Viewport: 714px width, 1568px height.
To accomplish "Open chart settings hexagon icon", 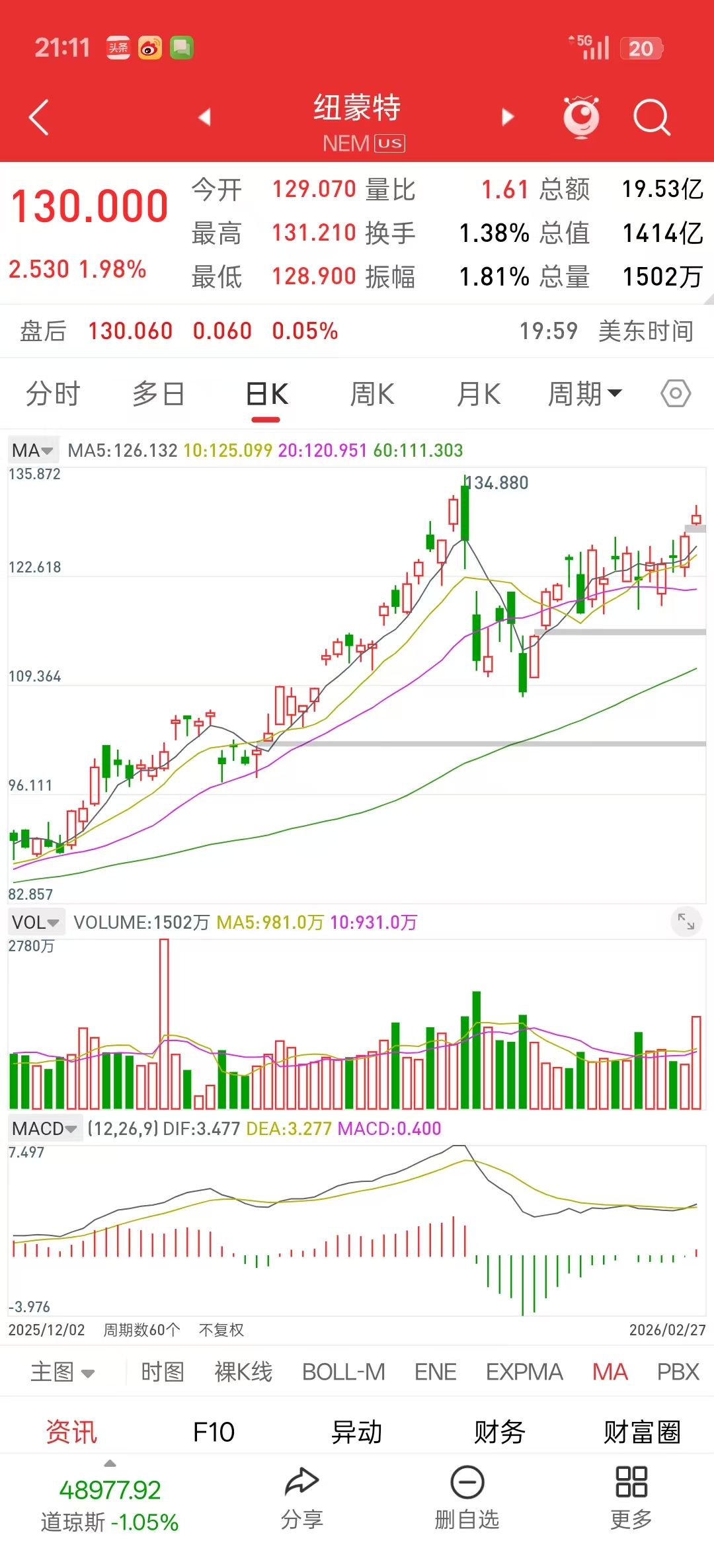I will [x=676, y=394].
